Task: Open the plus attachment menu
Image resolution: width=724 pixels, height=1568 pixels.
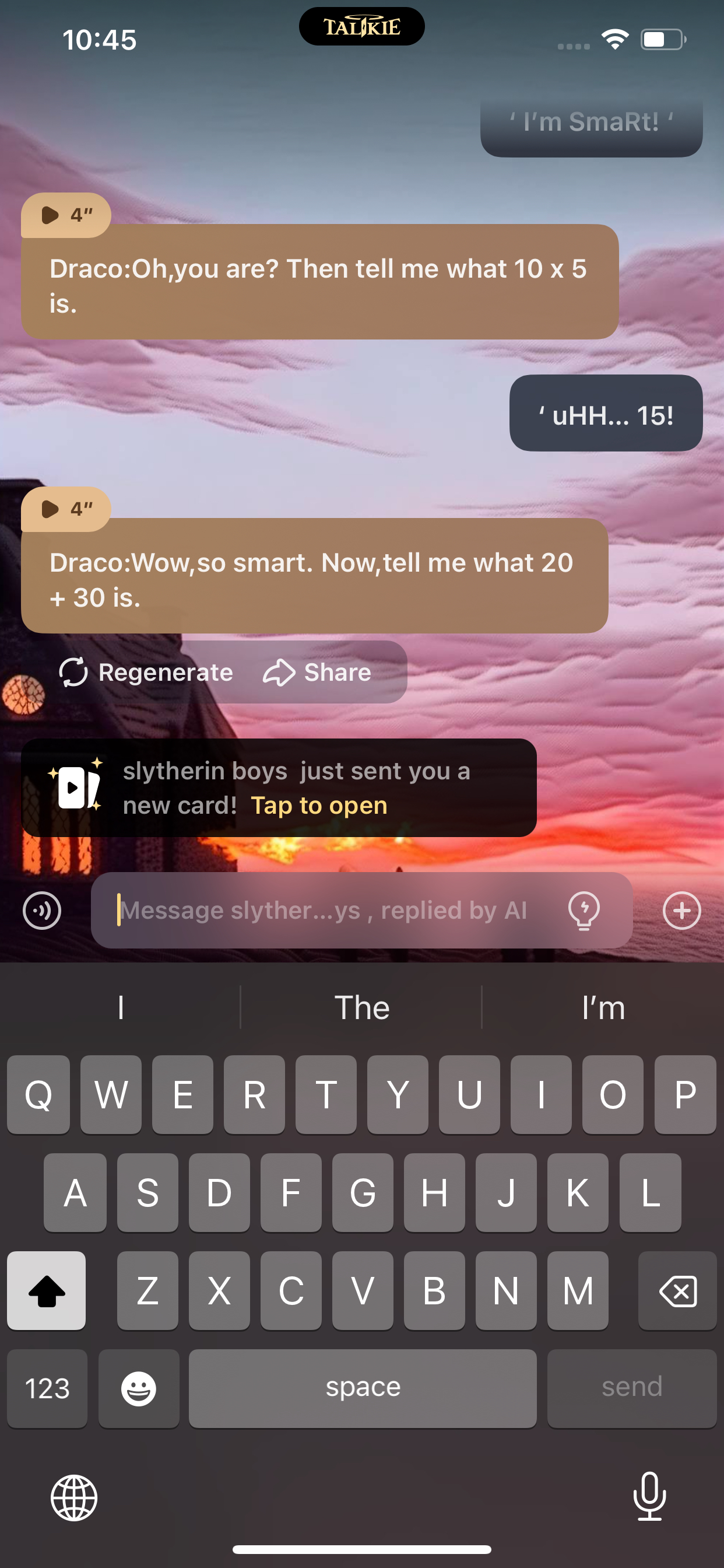Action: [x=681, y=911]
